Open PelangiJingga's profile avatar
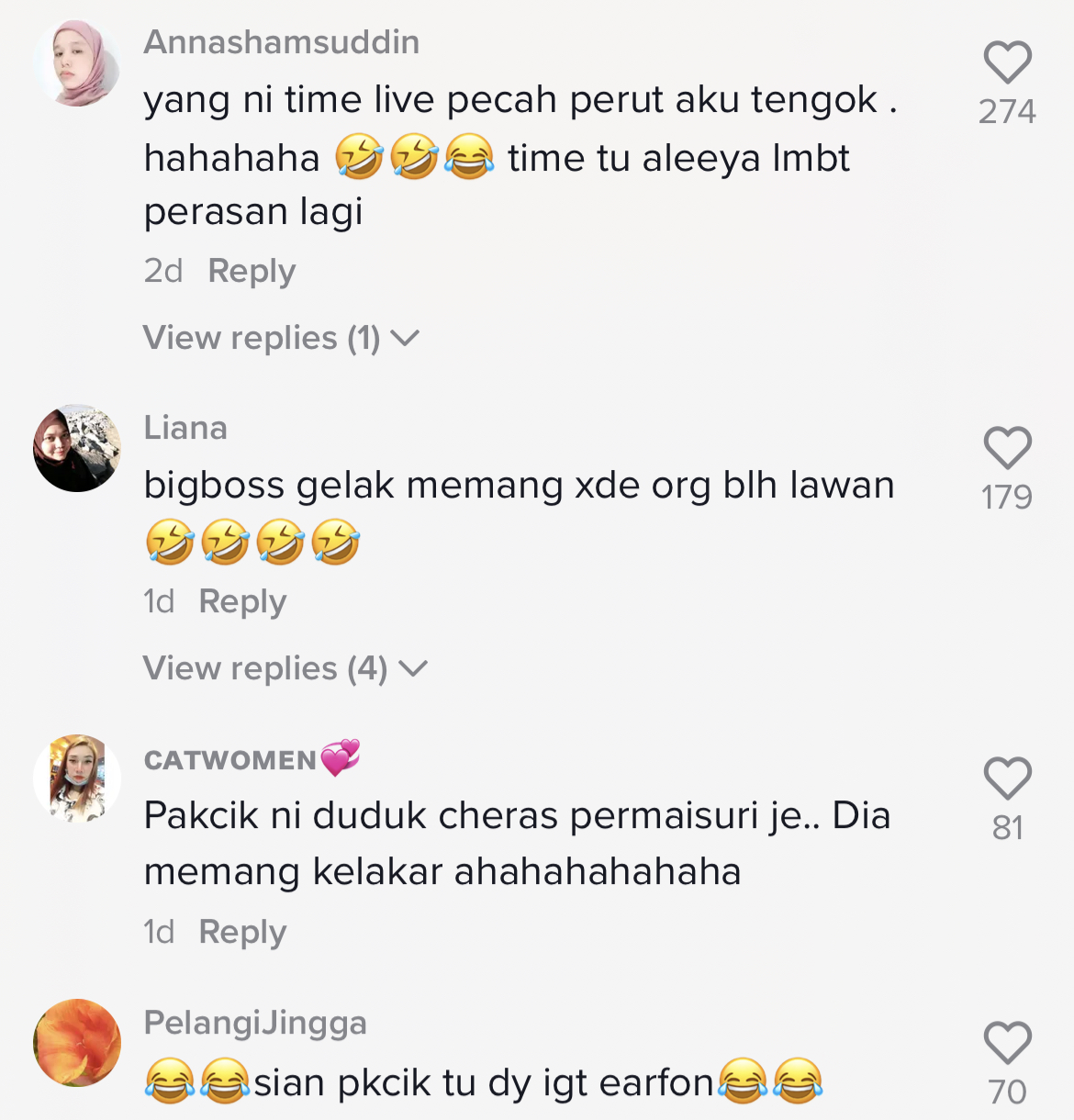The image size is (1074, 1120). click(77, 1043)
